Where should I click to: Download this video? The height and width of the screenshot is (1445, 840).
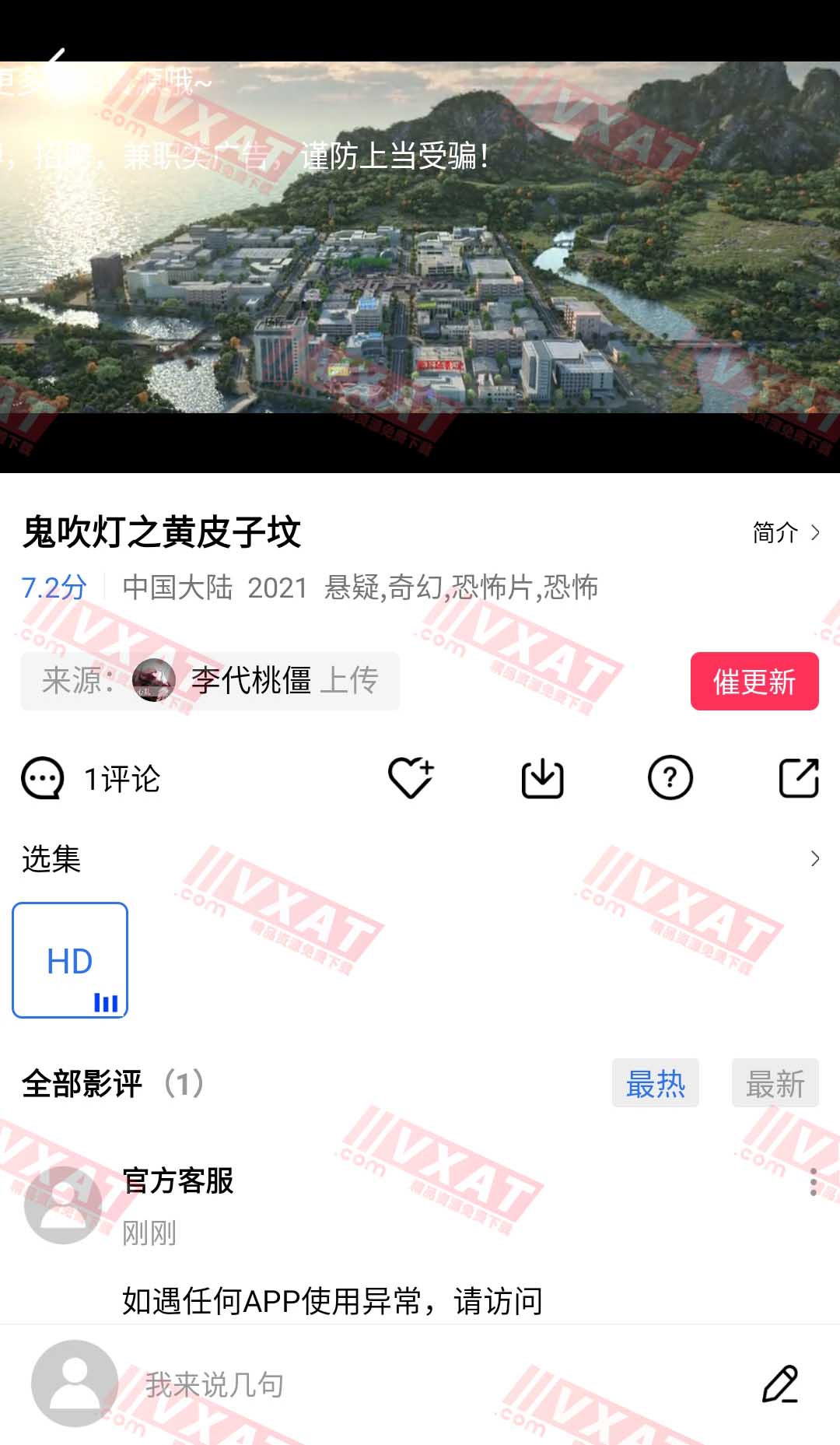542,778
